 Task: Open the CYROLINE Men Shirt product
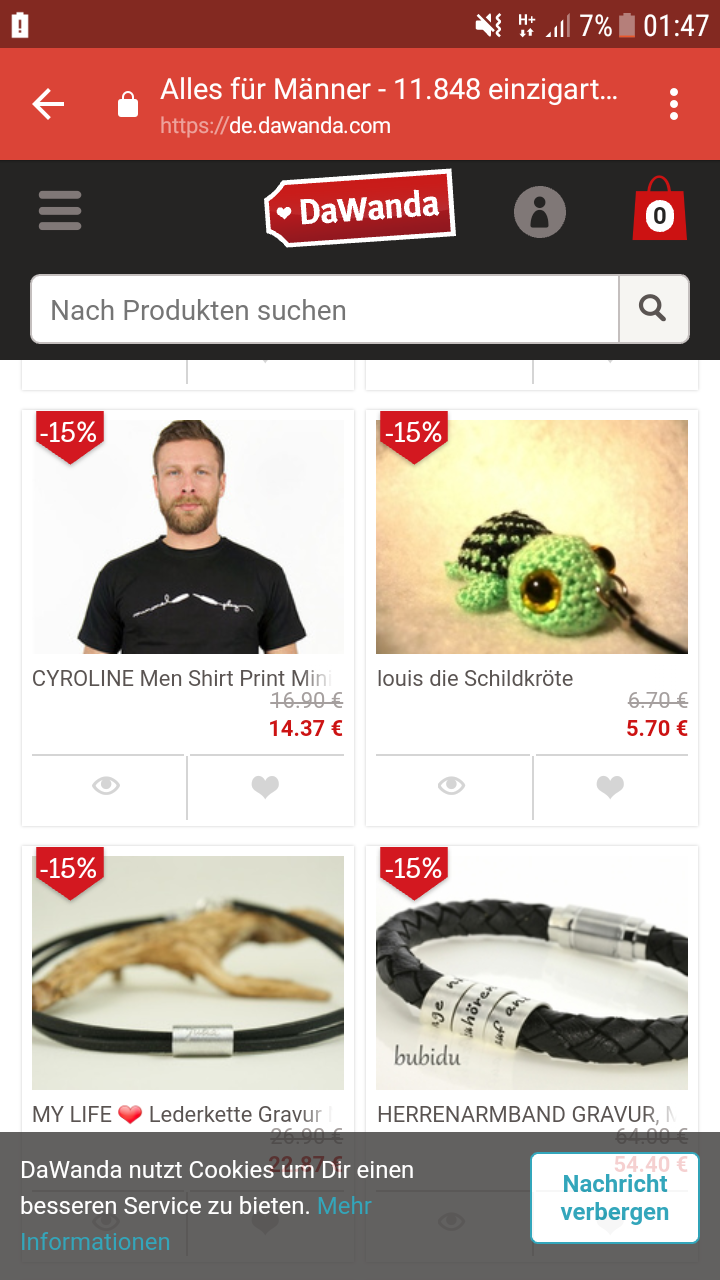(x=188, y=537)
